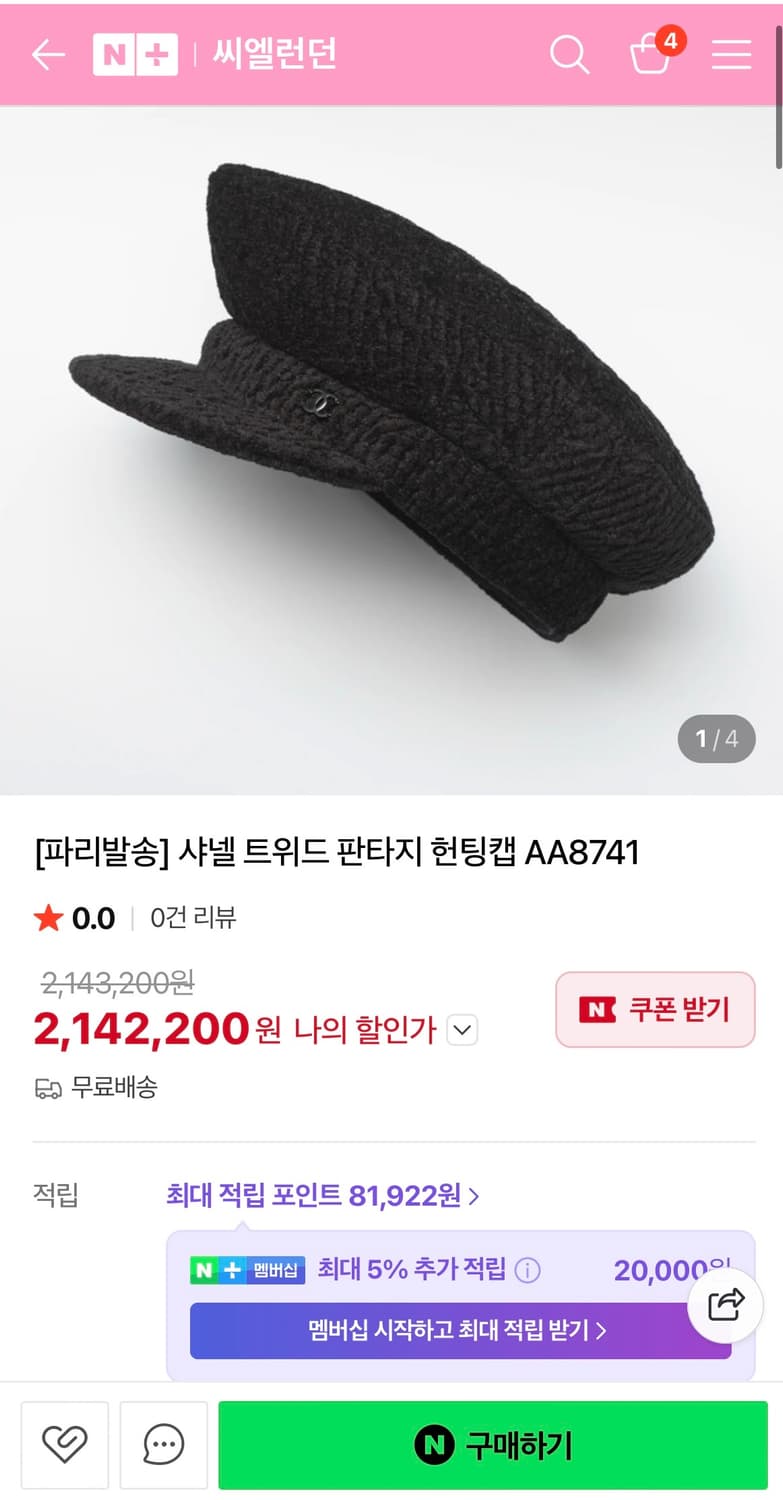The image size is (783, 1500).
Task: Open chat with seller via talk icon
Action: coord(163,1444)
